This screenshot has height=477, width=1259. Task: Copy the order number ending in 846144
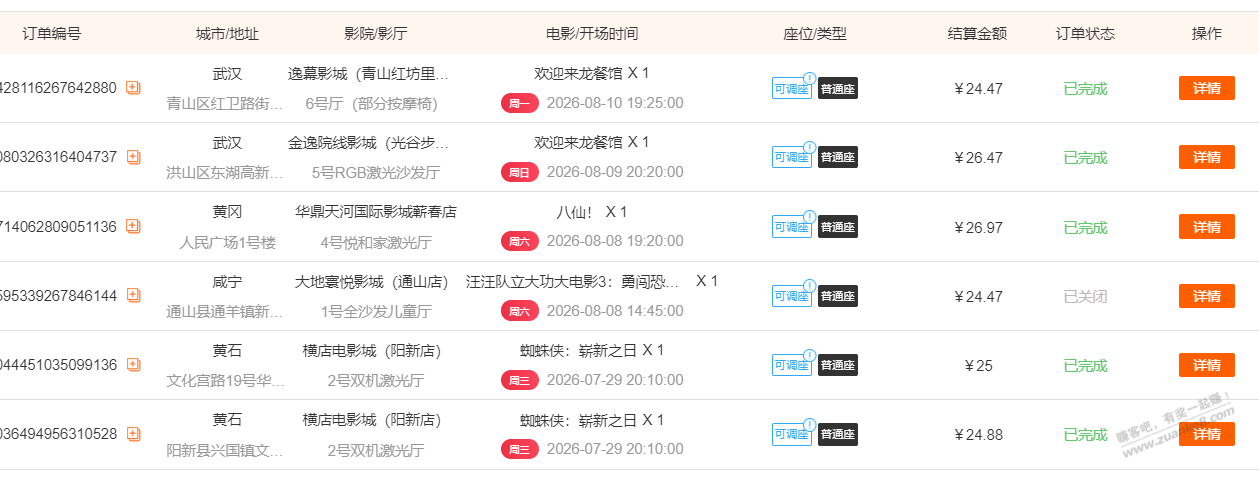pyautogui.click(x=133, y=296)
